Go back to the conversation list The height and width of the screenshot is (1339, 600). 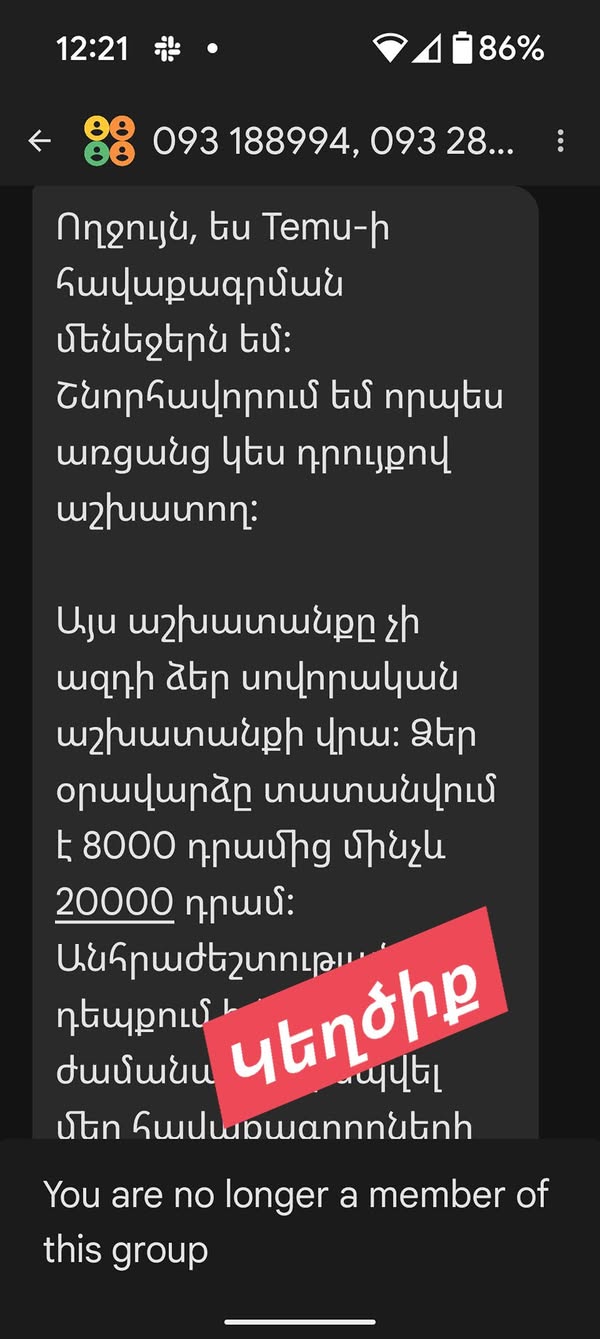(39, 141)
